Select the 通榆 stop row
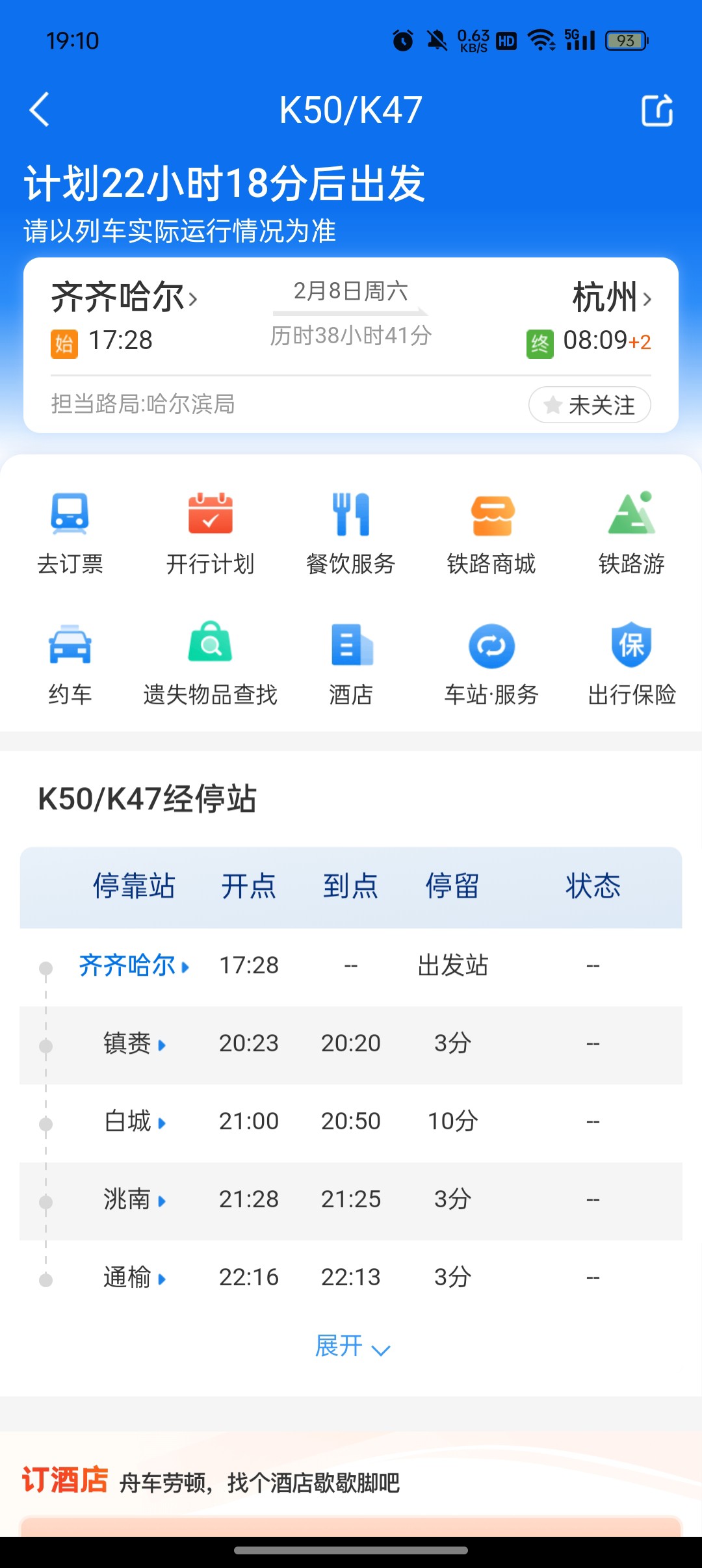The width and height of the screenshot is (702, 1568). [351, 1278]
